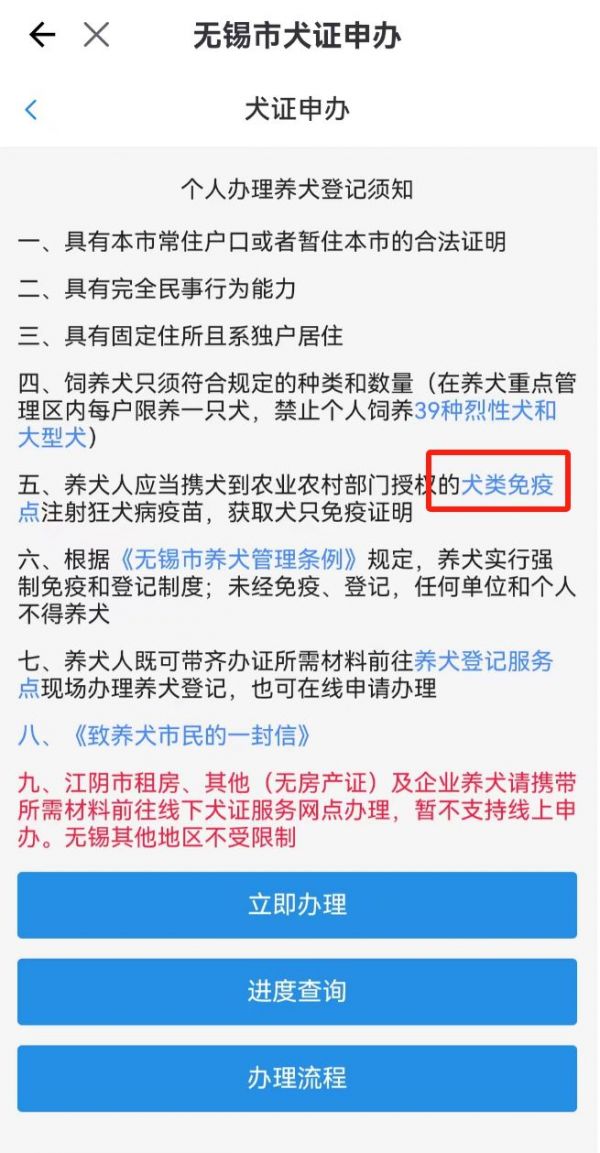Open the 《无锡市养犬管理条例》 link
The width and height of the screenshot is (600, 1153).
click(x=239, y=560)
